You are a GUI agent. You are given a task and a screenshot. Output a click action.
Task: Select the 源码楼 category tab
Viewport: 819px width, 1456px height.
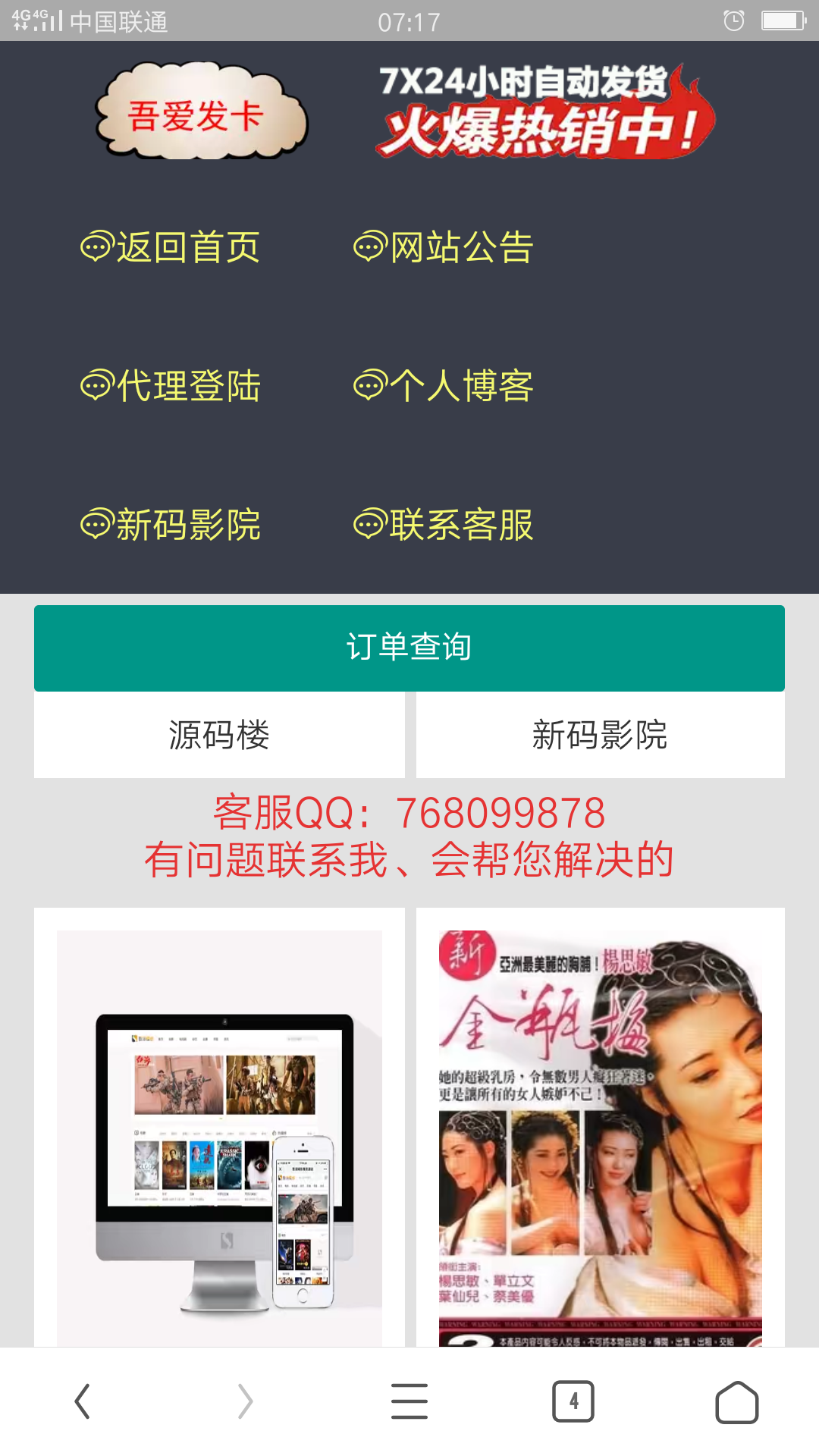219,736
